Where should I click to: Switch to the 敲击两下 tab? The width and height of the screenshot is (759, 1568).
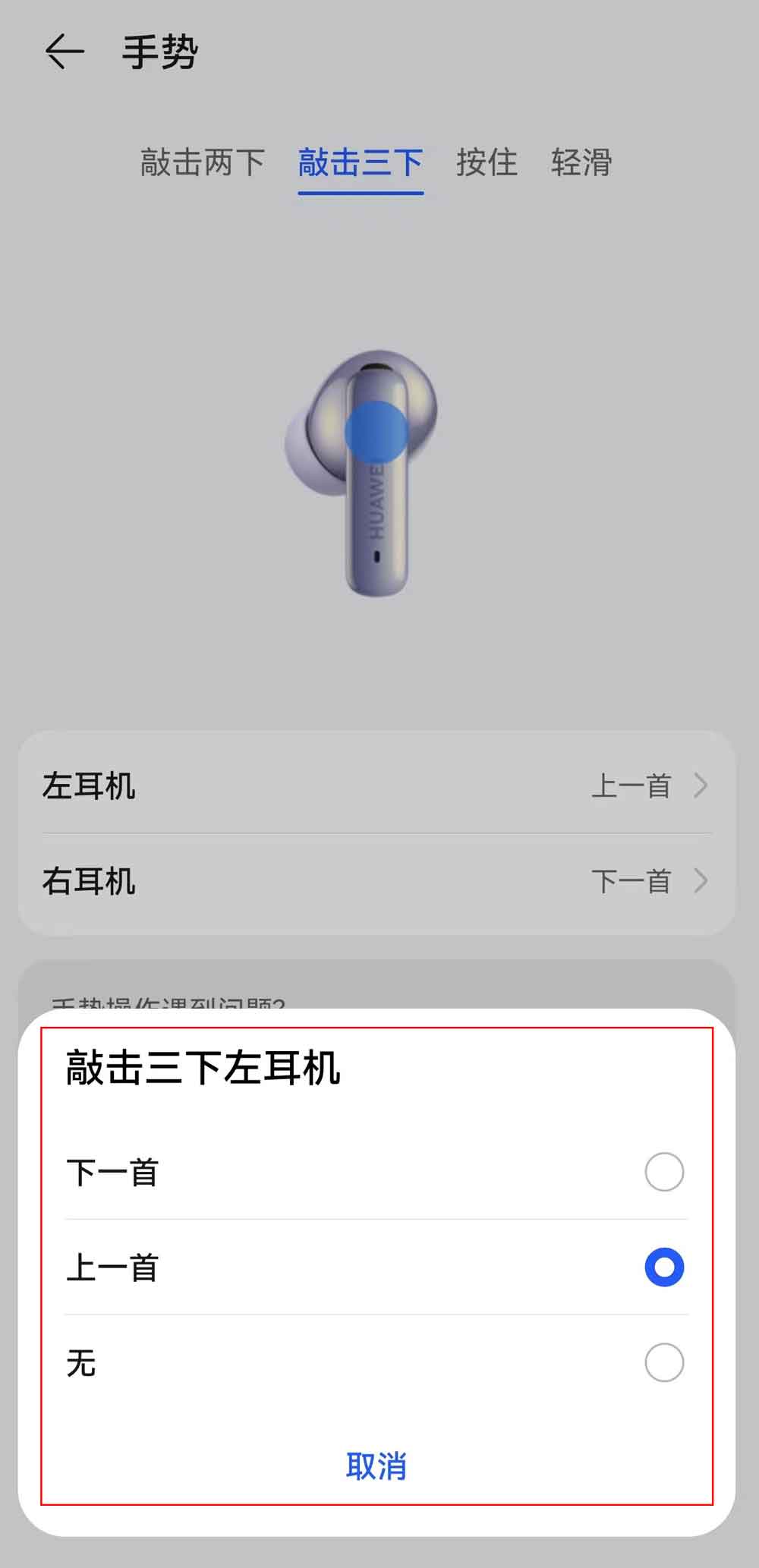(x=202, y=162)
